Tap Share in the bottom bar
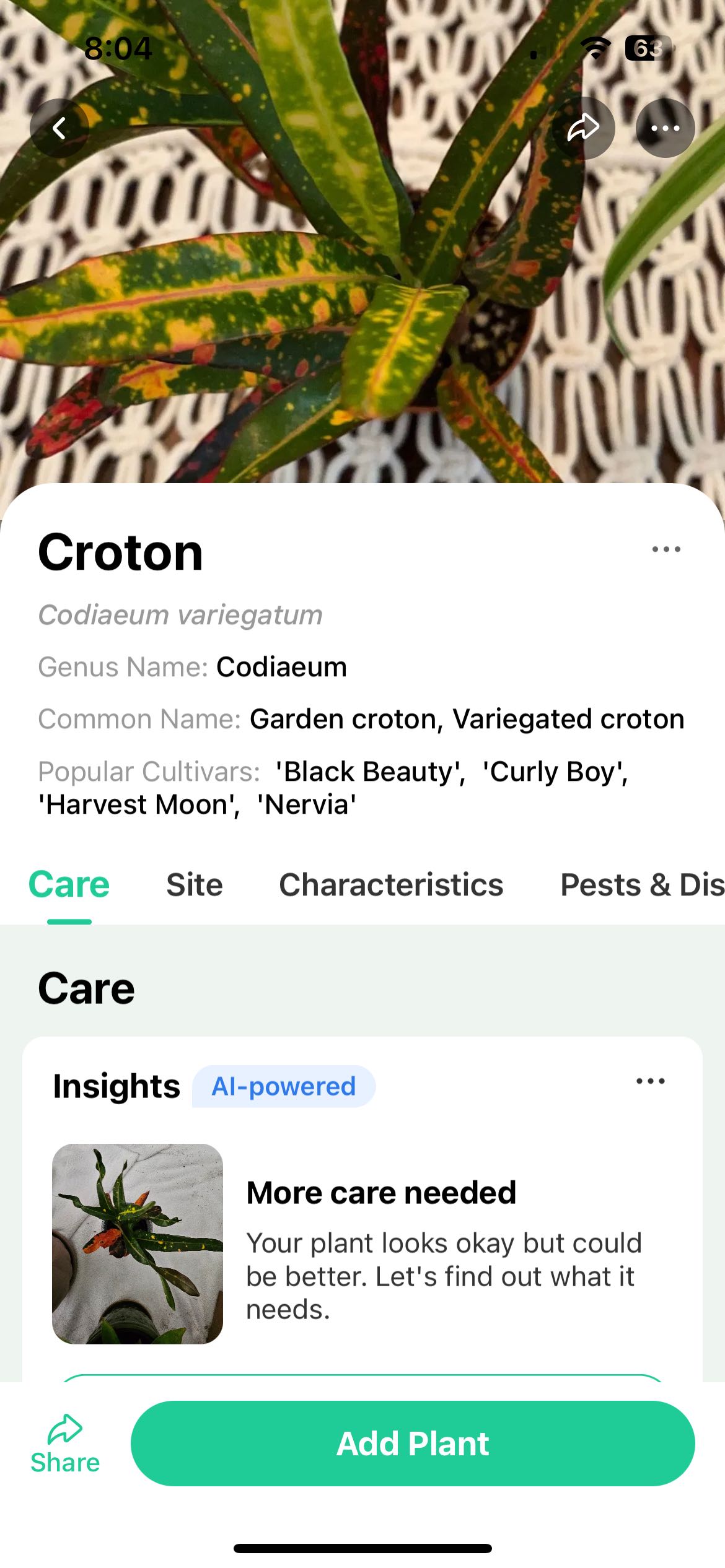Viewport: 725px width, 1568px height. point(65,1445)
